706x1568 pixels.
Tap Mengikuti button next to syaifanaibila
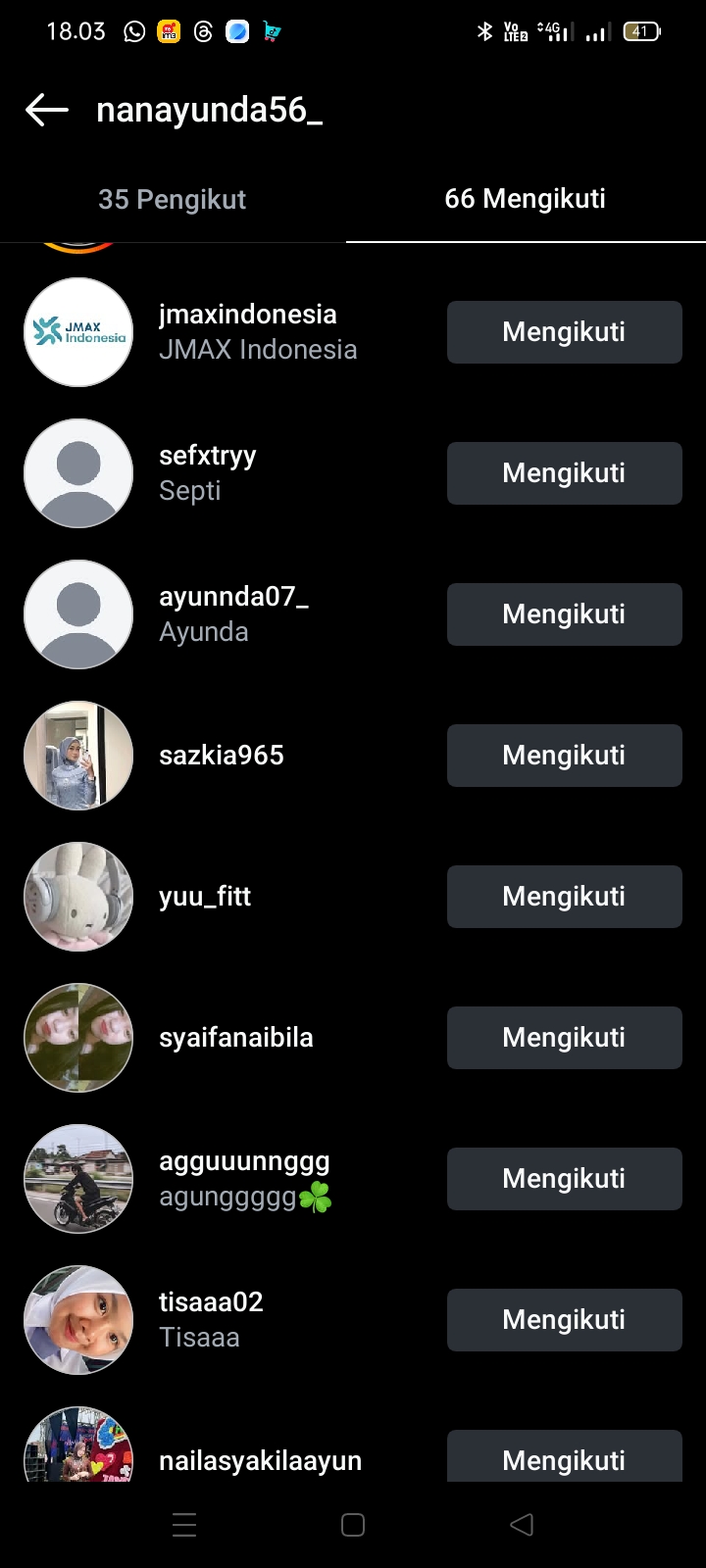point(564,1038)
